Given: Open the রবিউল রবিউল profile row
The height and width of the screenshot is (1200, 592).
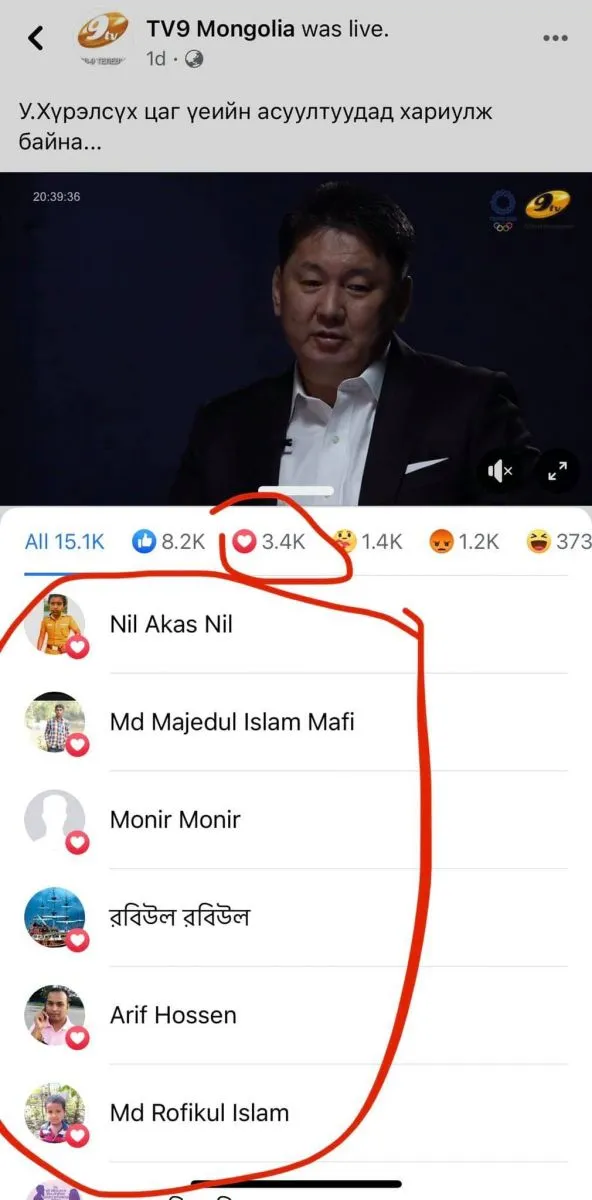Looking at the screenshot, I should [x=296, y=917].
